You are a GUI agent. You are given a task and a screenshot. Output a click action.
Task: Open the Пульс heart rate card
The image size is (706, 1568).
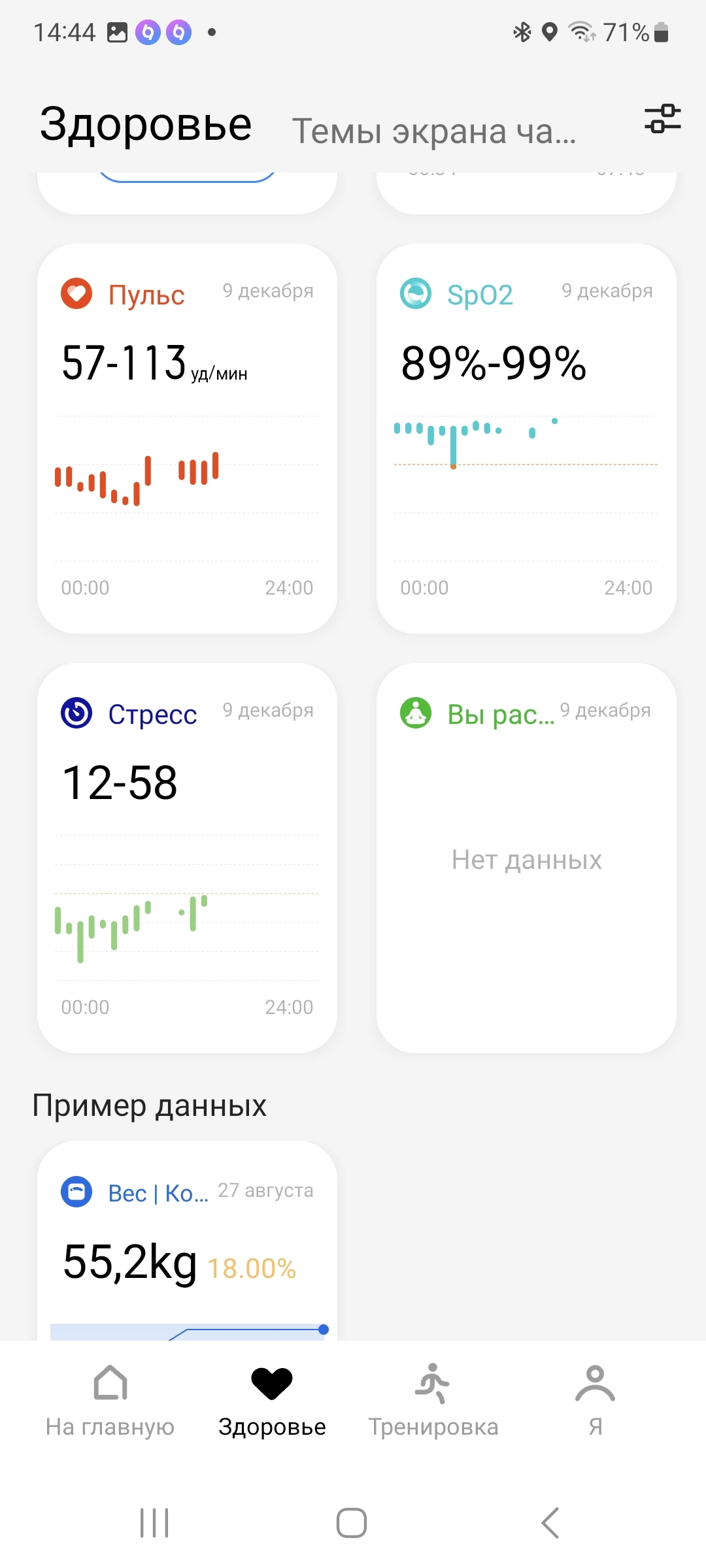click(187, 438)
